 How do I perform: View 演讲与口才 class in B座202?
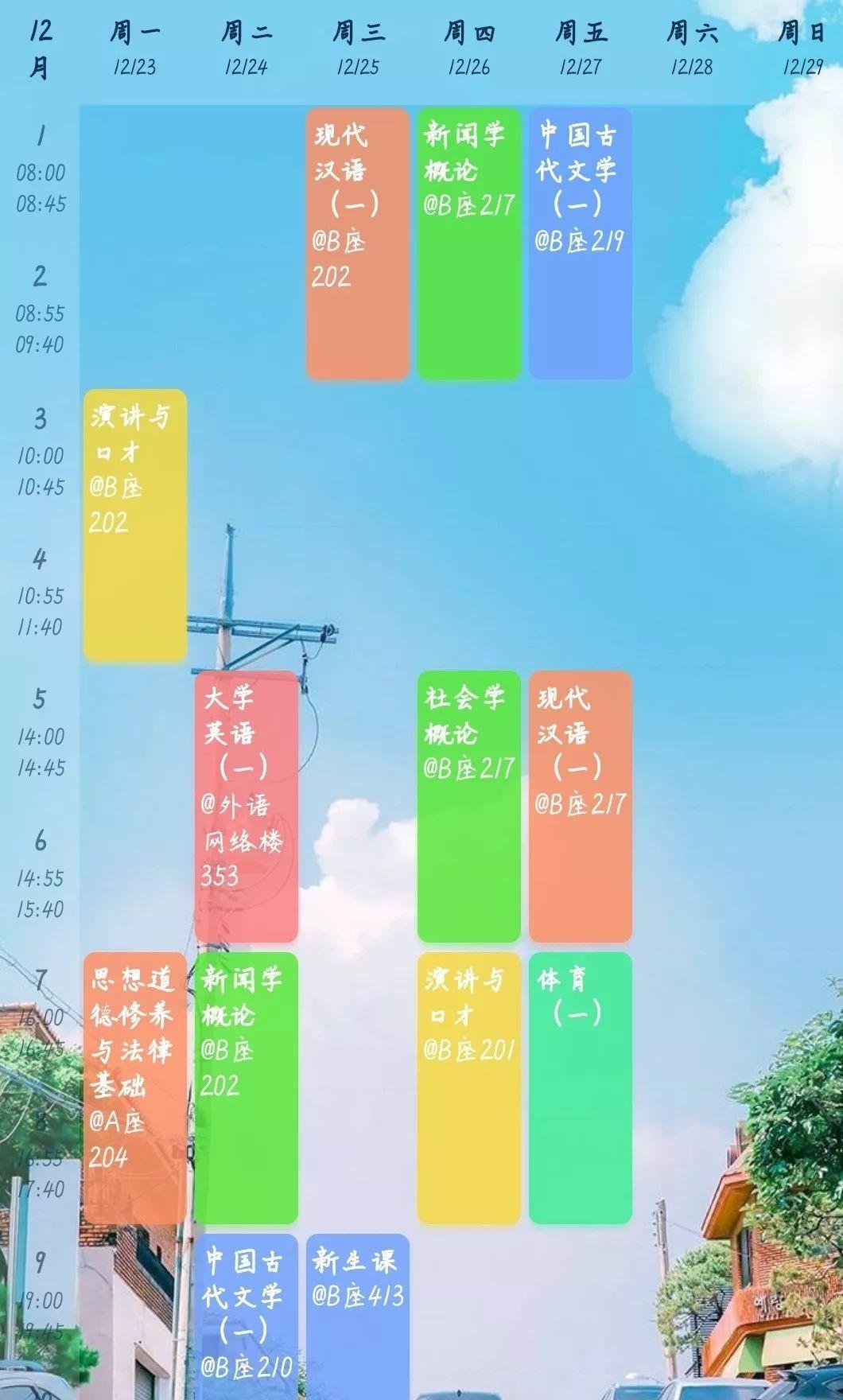(x=135, y=525)
